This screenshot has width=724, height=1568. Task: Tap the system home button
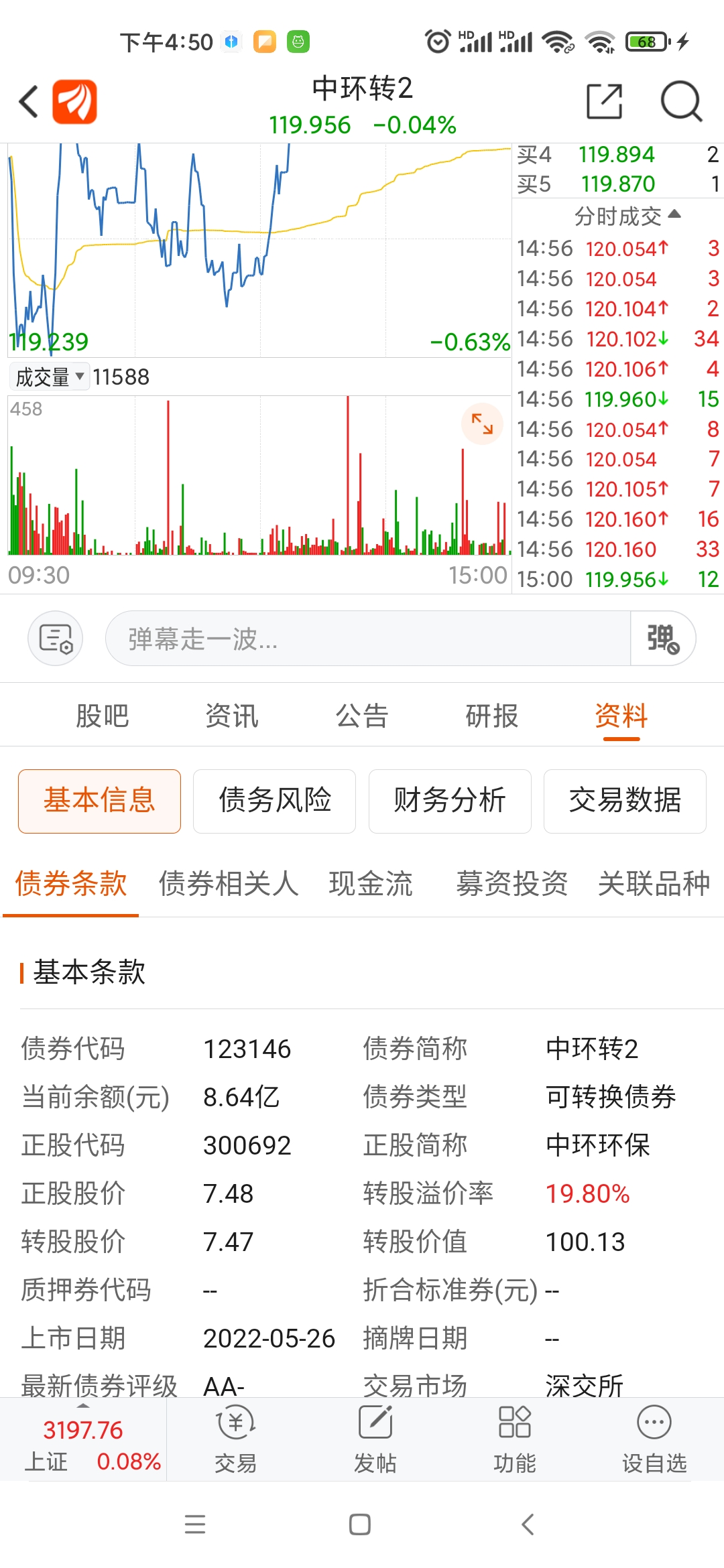(360, 1524)
